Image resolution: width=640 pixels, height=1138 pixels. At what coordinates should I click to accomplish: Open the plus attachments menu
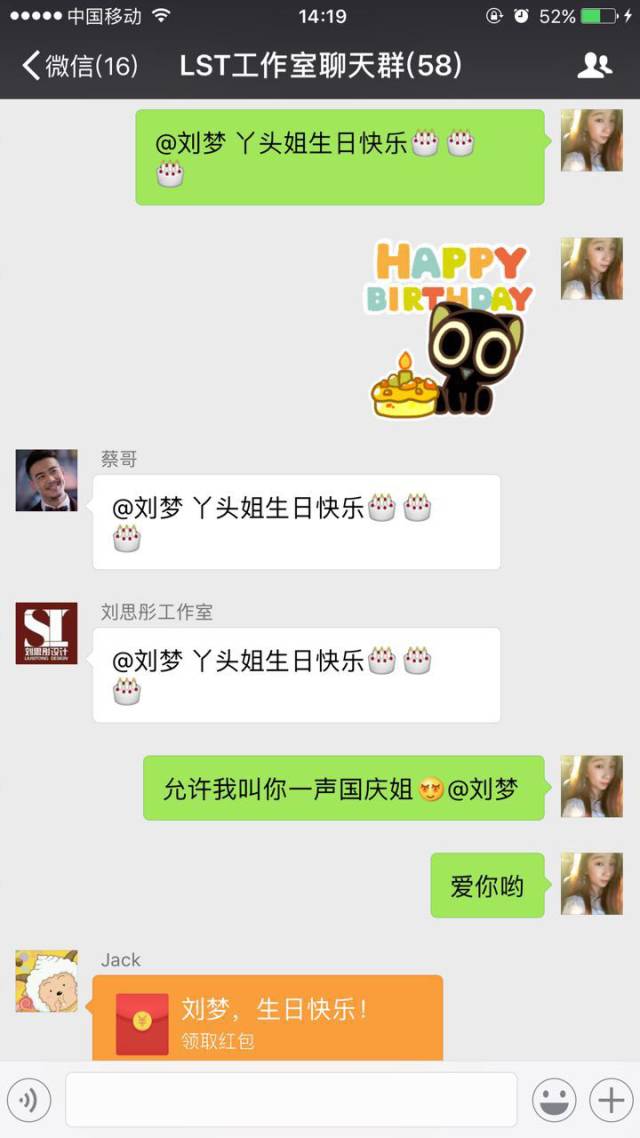[x=610, y=1101]
